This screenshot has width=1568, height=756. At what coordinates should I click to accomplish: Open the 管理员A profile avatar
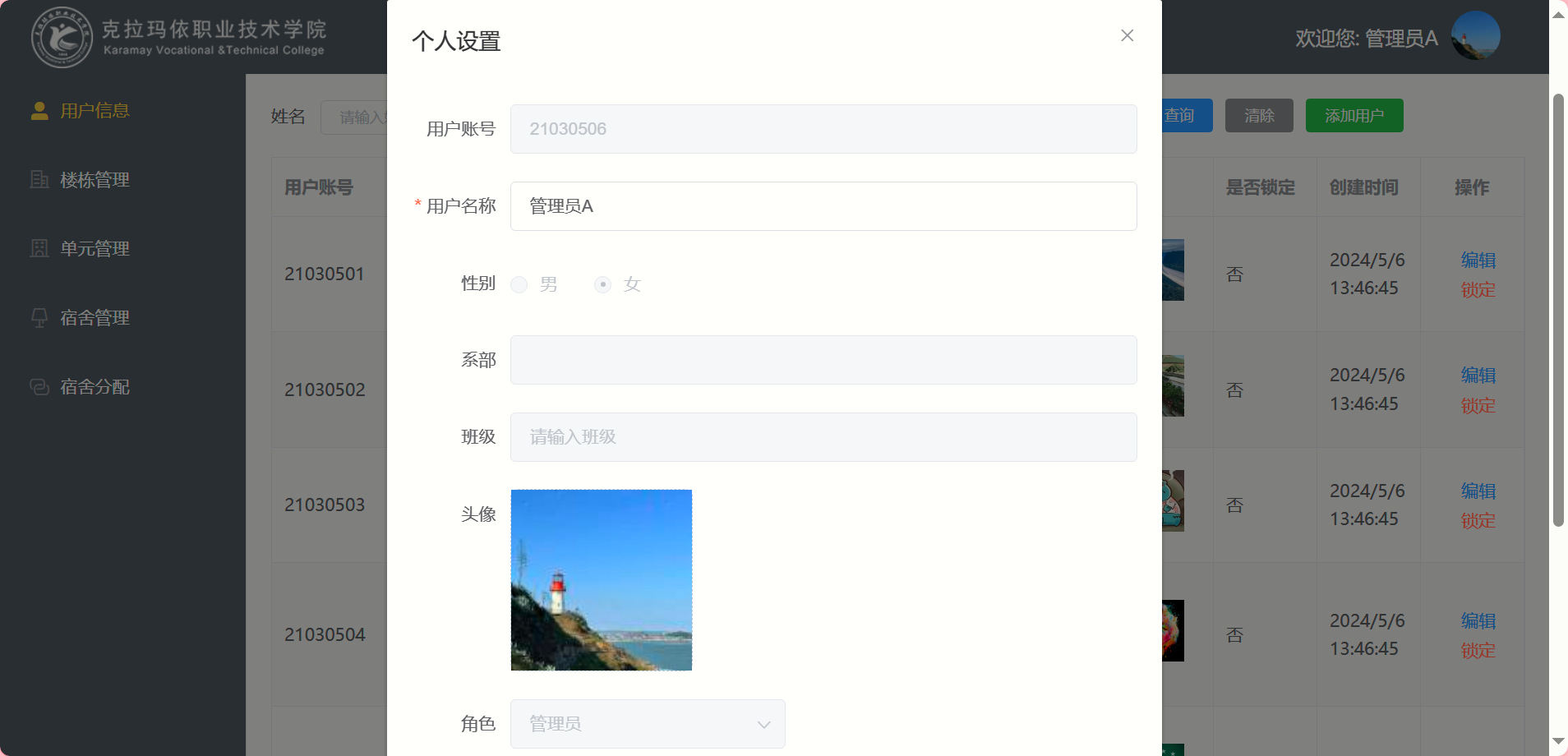coord(1475,36)
